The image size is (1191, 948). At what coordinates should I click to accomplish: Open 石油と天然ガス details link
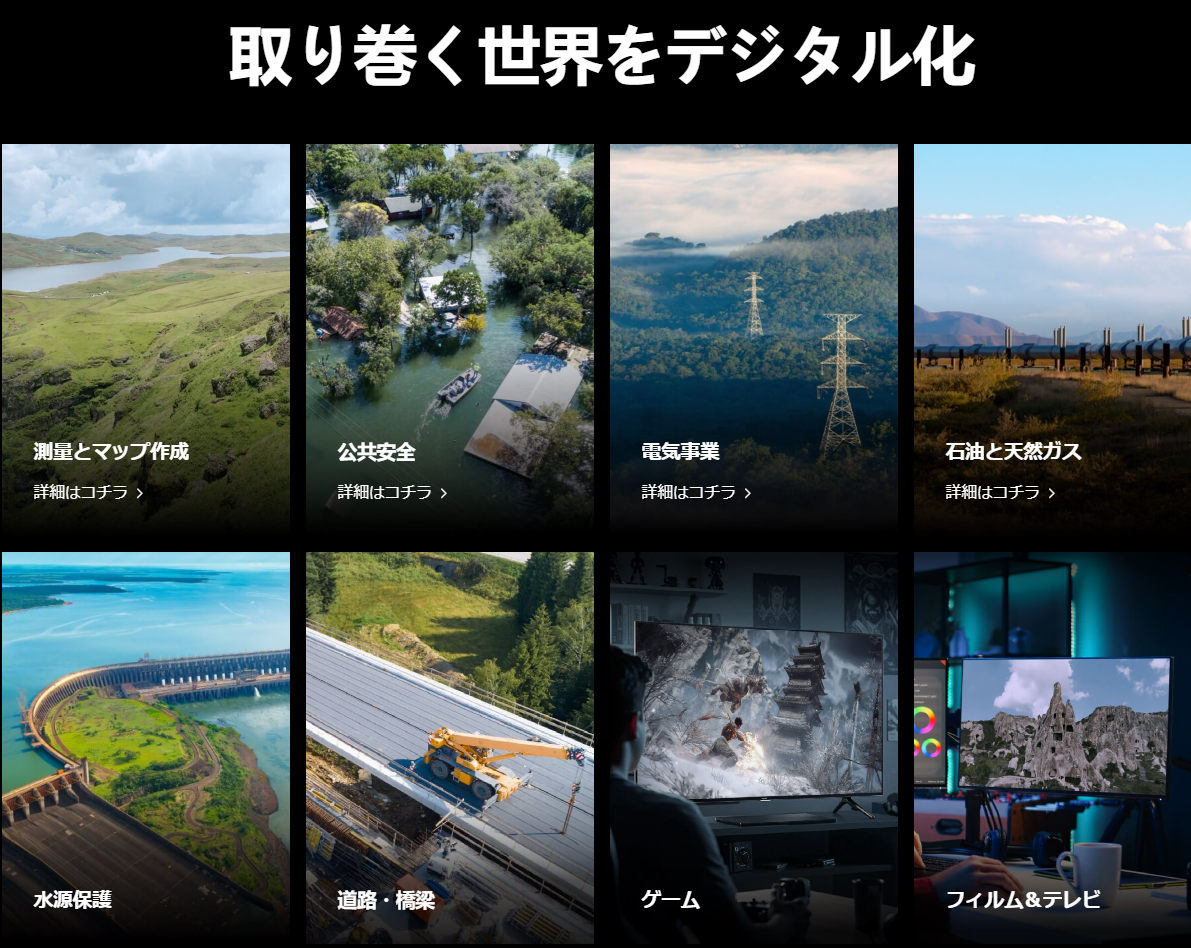pos(1000,492)
